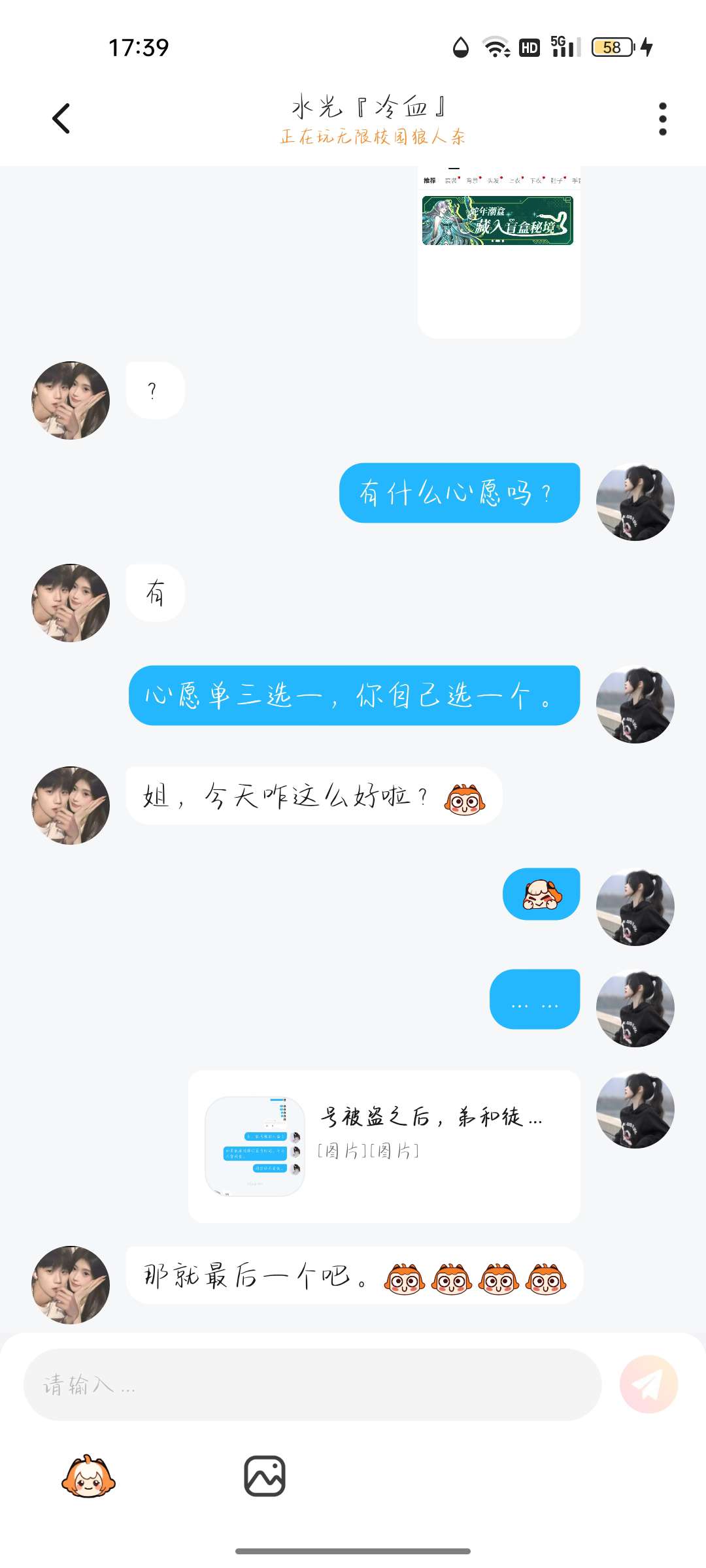Tap the message input field
The height and width of the screenshot is (1568, 706).
[x=312, y=1384]
